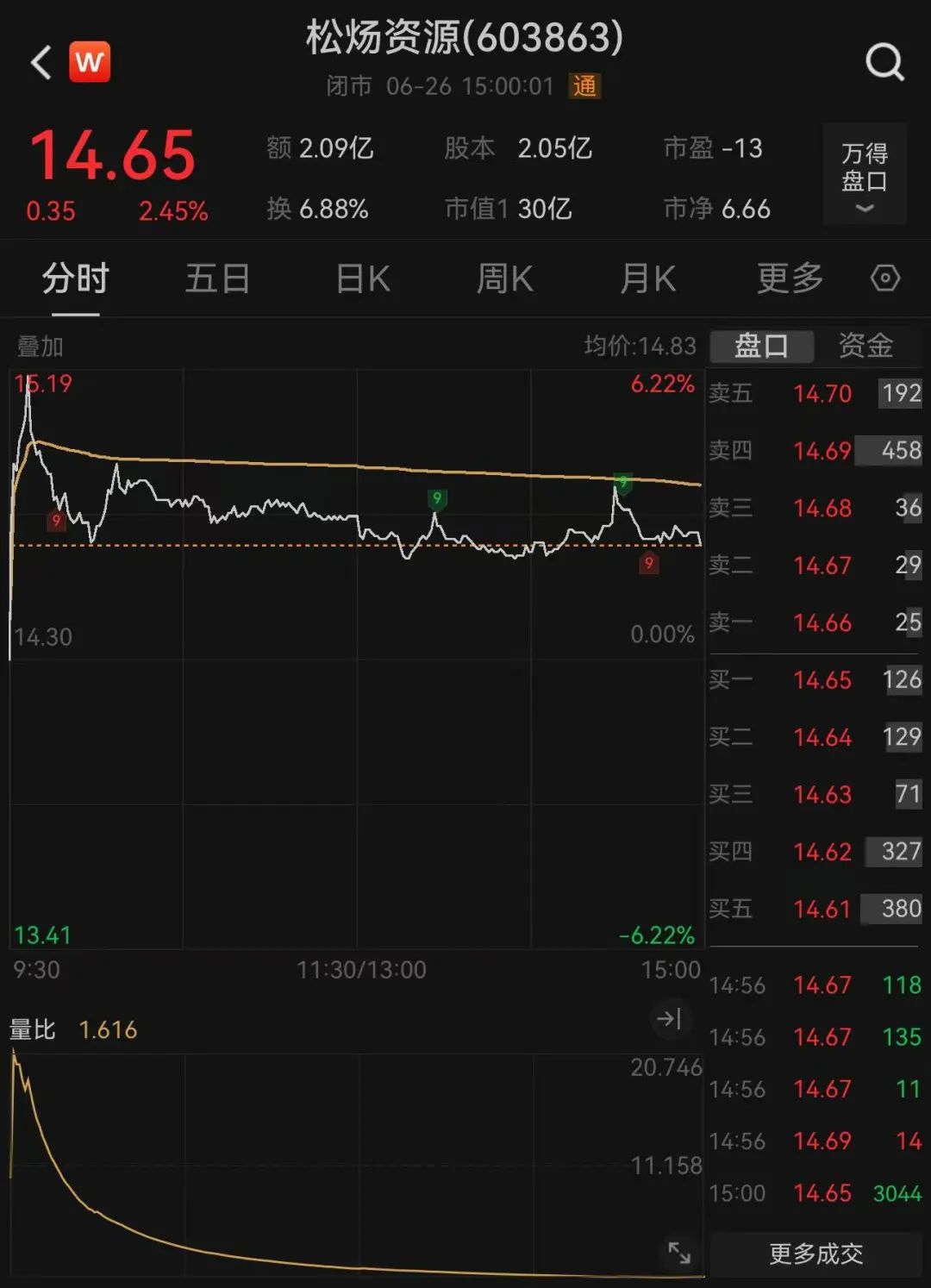Select the 盘口 order book tab
The width and height of the screenshot is (931, 1288).
[x=761, y=347]
